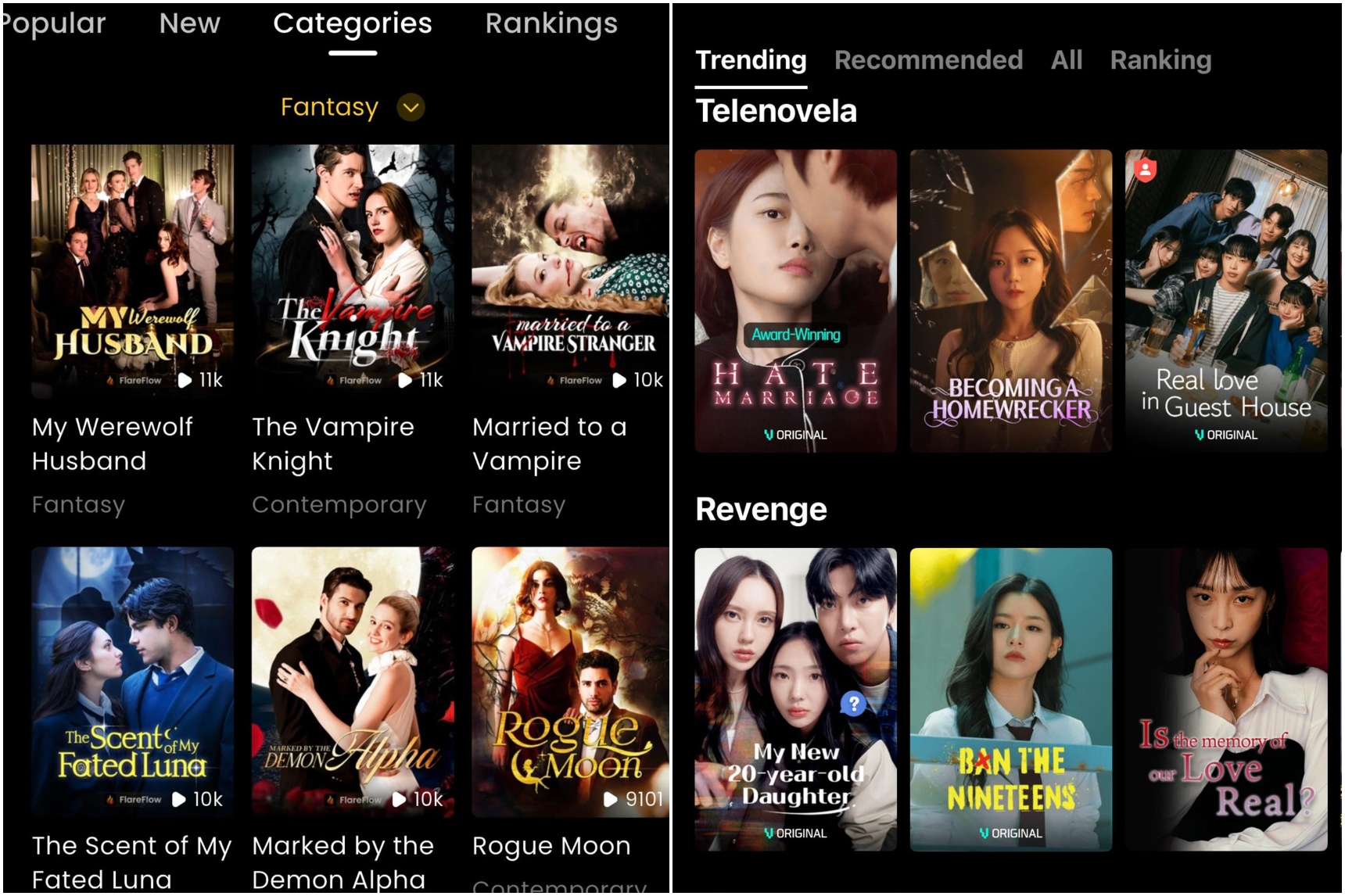
Task: Open Rogue Moon series
Action: coord(570,680)
